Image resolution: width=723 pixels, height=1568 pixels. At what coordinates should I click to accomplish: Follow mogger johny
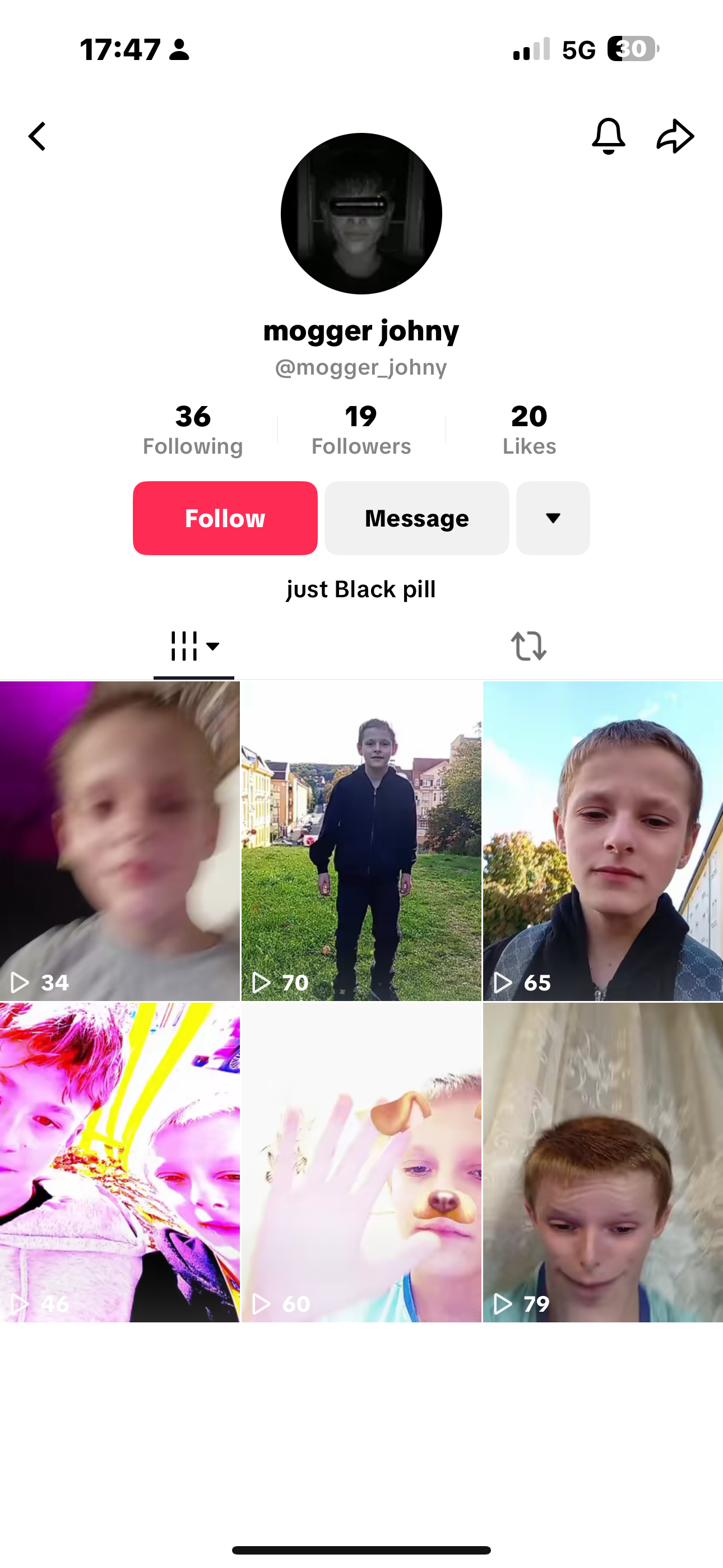click(x=225, y=518)
